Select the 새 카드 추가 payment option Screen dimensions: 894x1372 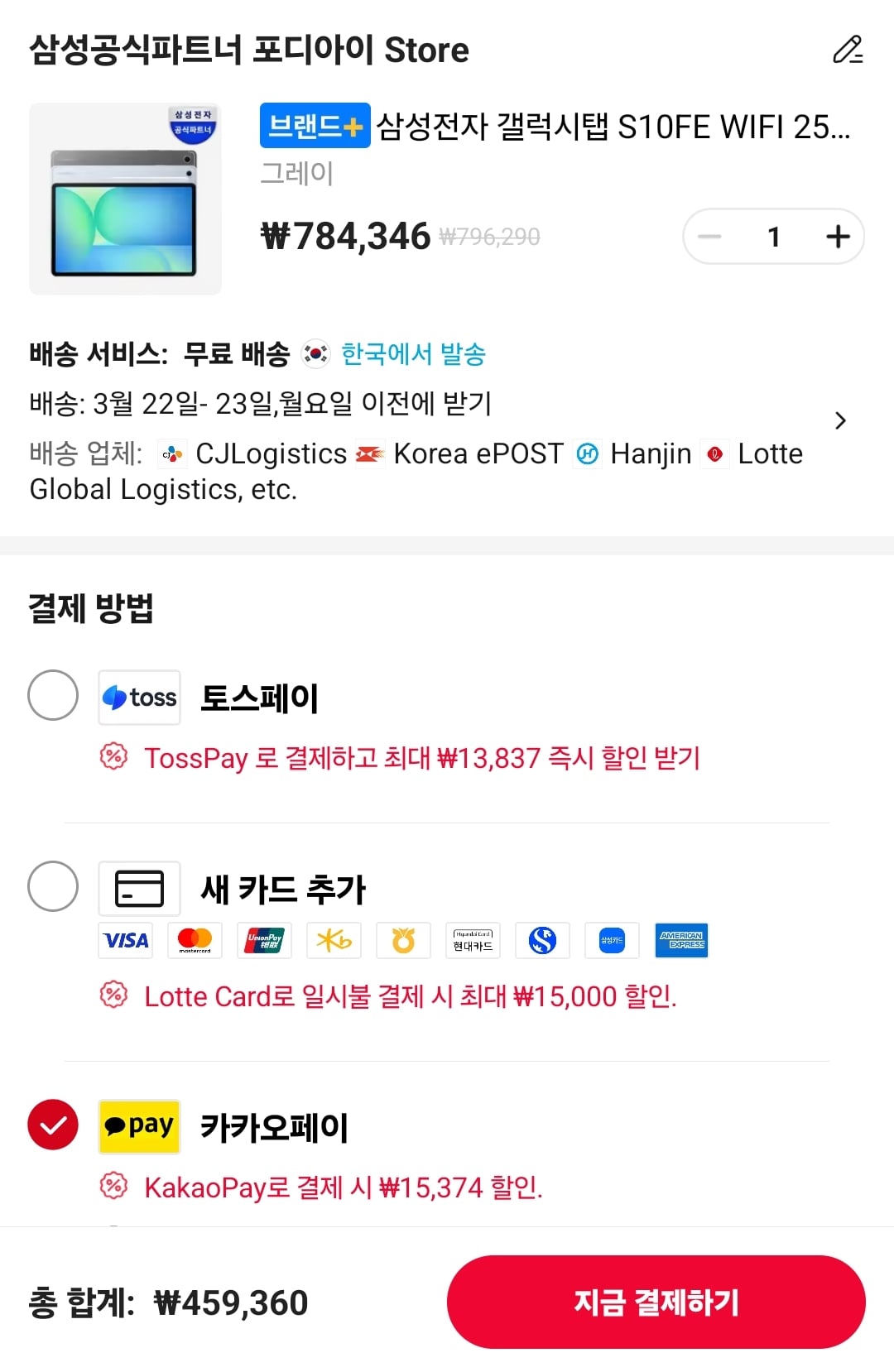(52, 887)
